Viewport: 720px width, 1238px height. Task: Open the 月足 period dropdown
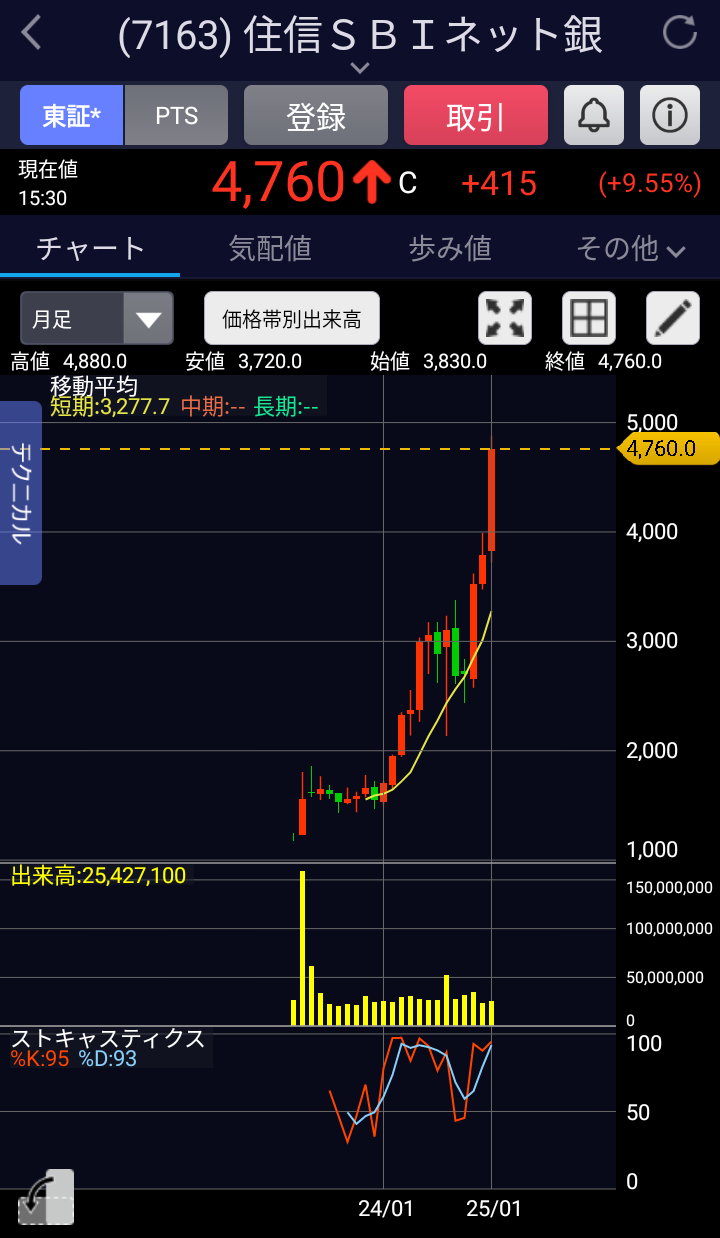tap(97, 319)
